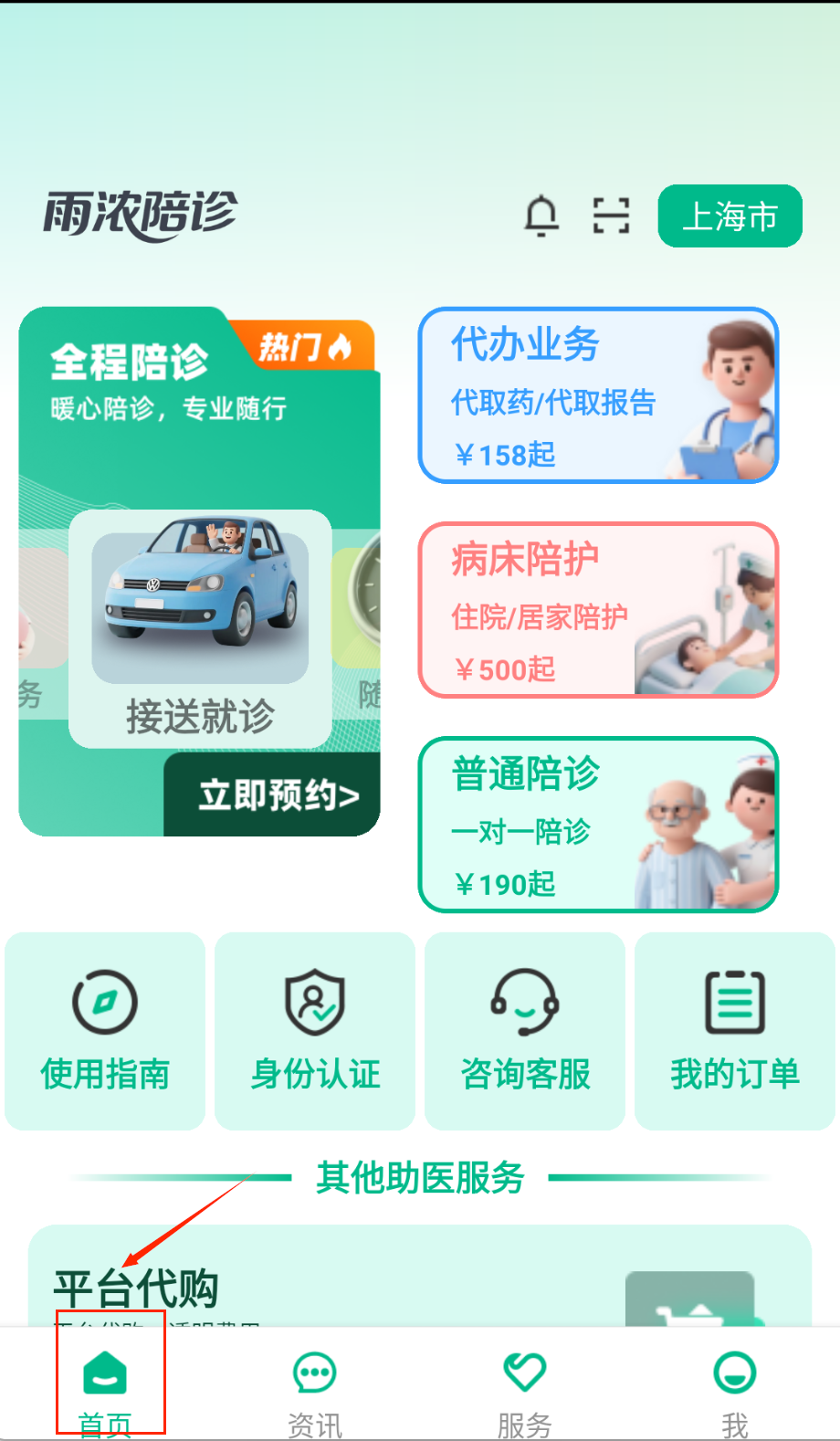Switch to the 服务 tab
The height and width of the screenshot is (1441, 840).
[x=525, y=1386]
